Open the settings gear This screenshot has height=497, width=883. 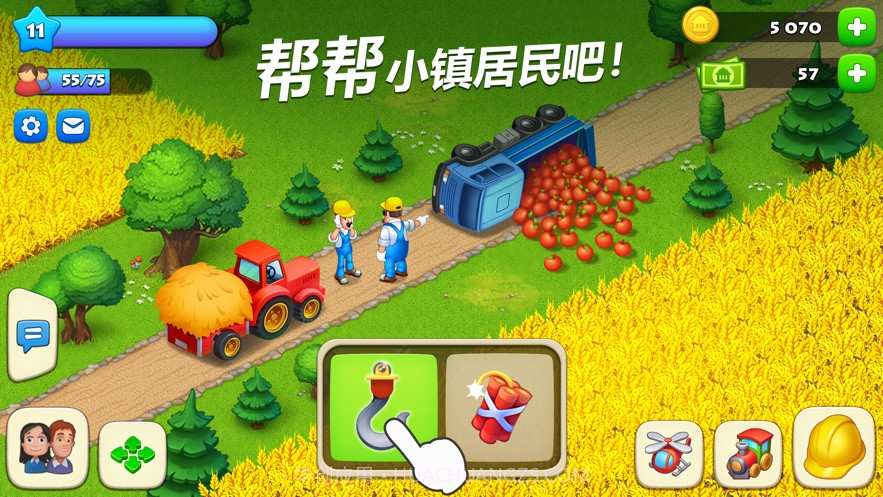31,126
